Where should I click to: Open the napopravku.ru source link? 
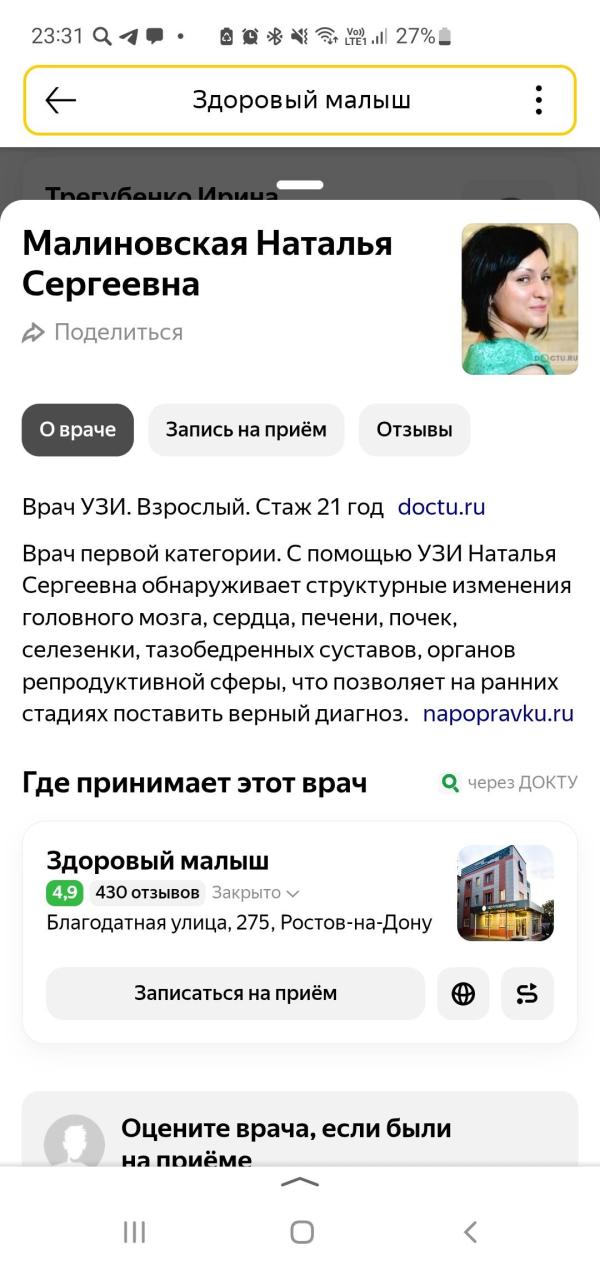point(498,714)
